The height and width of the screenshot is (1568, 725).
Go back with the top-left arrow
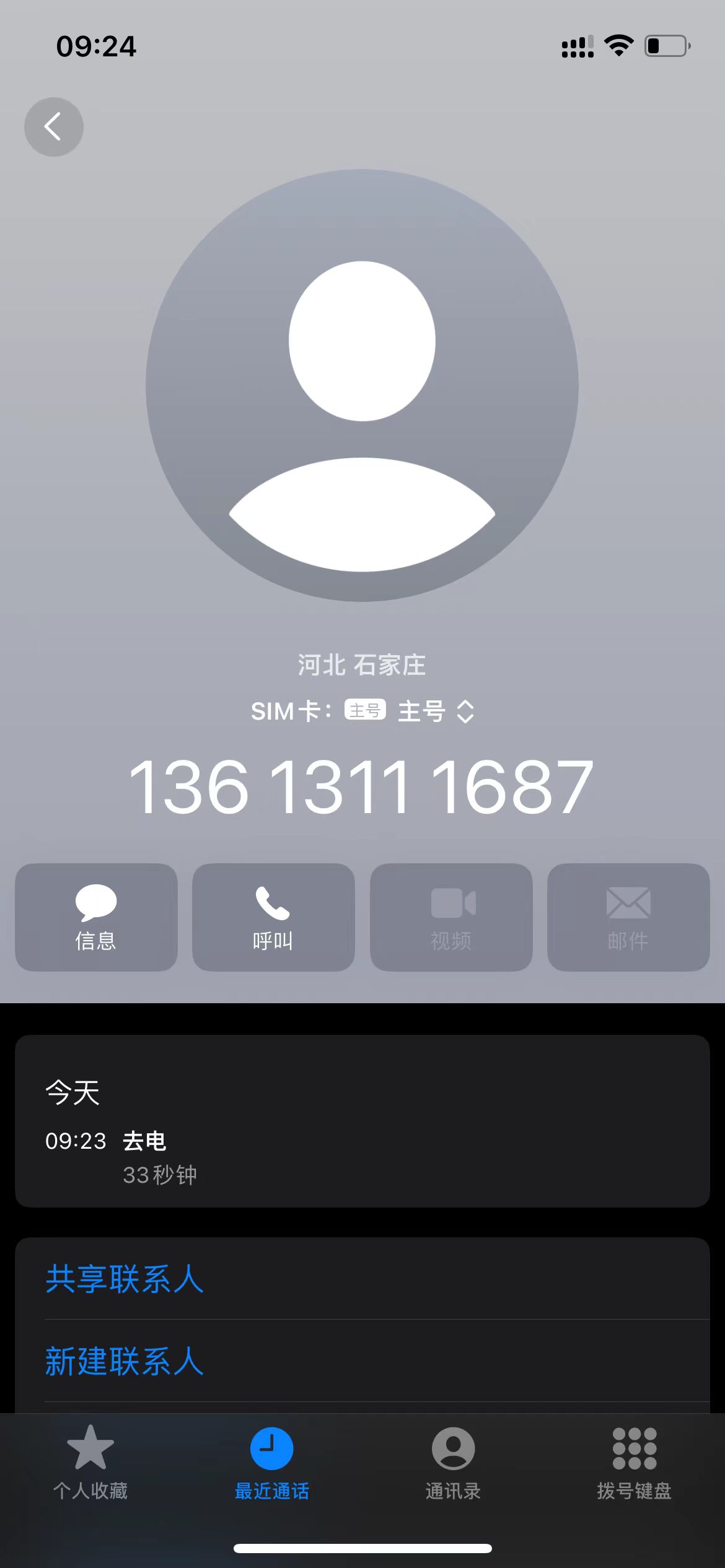click(54, 127)
